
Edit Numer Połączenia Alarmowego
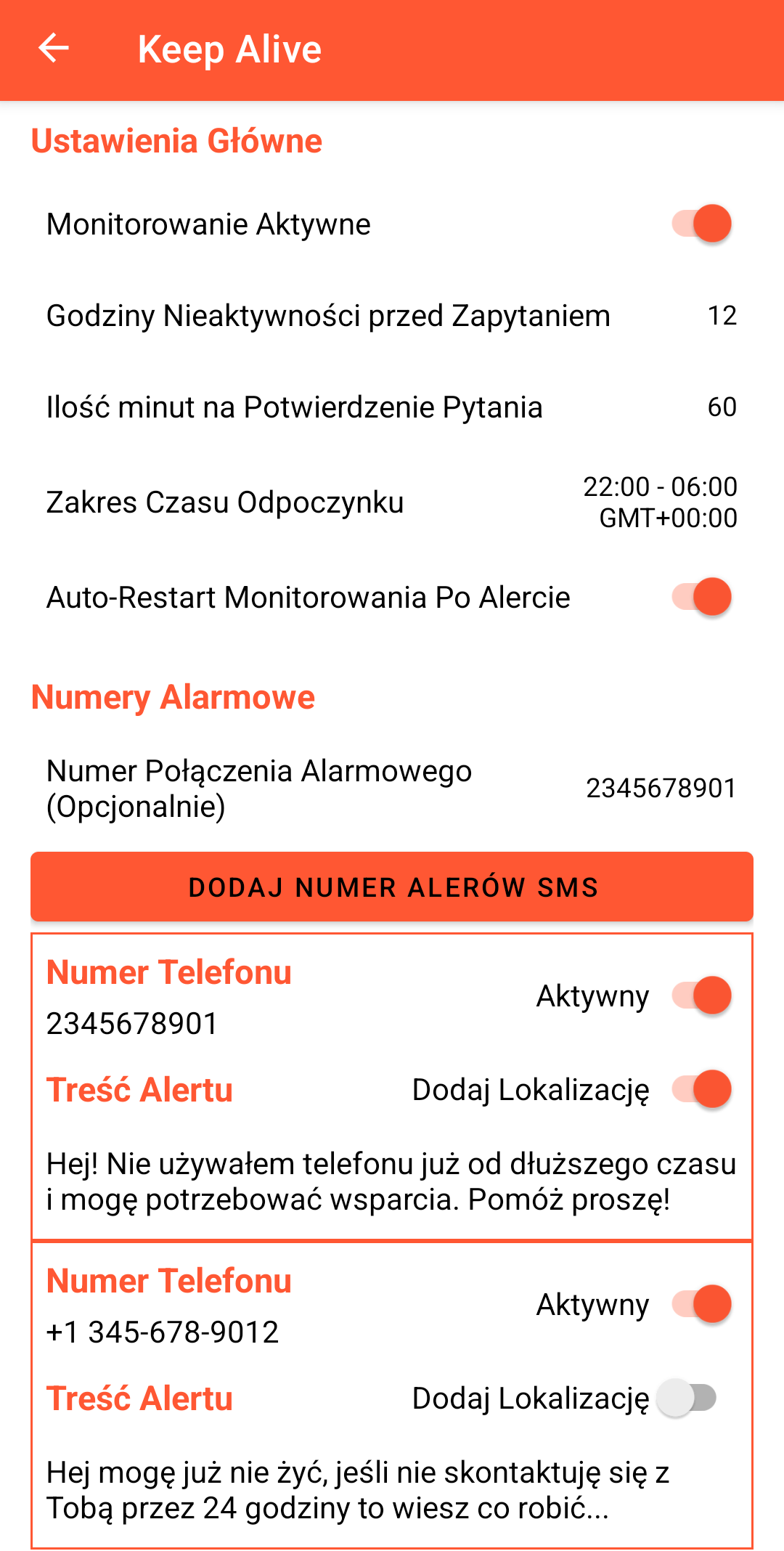[x=392, y=789]
